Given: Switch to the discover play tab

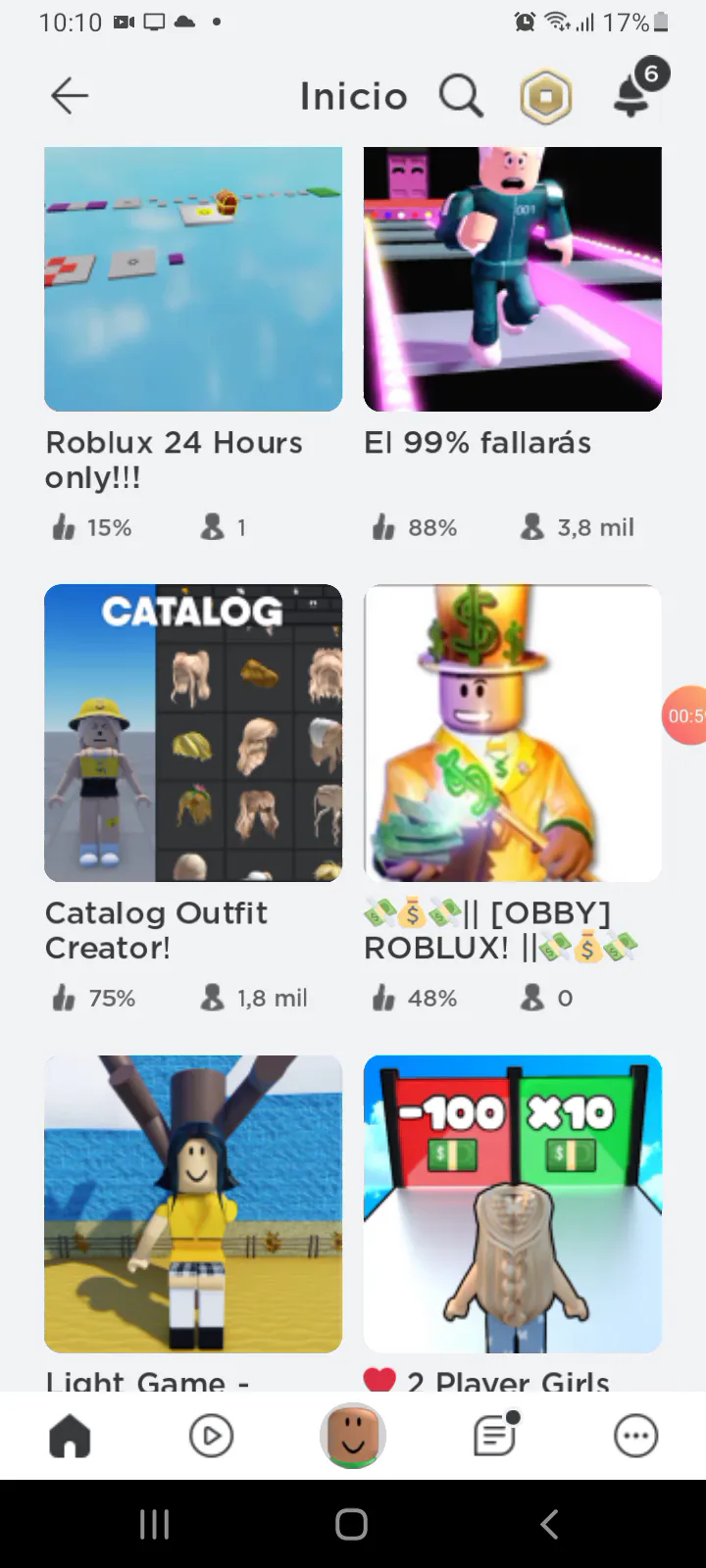Looking at the screenshot, I should tap(211, 1437).
